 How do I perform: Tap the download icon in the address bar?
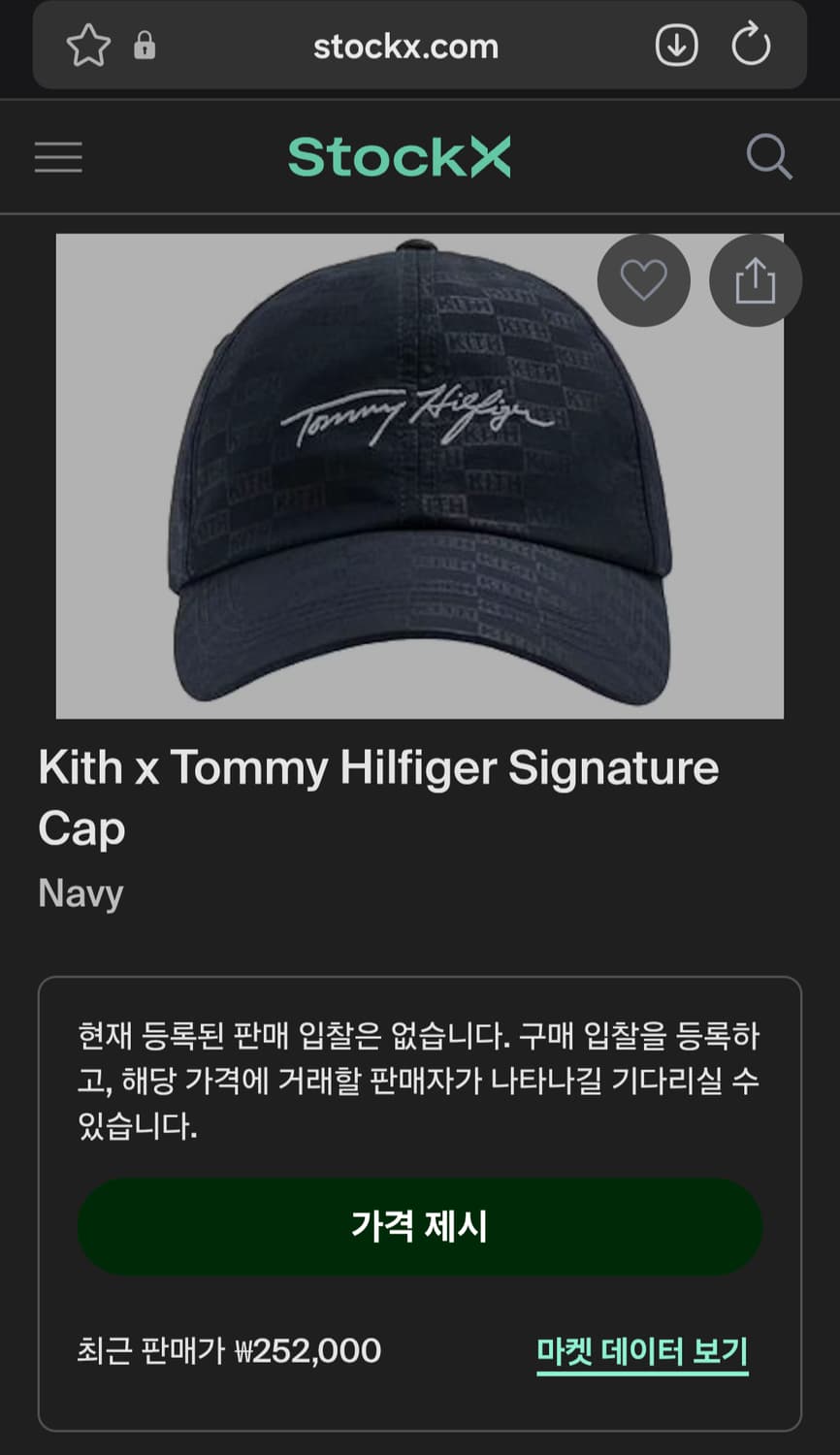676,46
